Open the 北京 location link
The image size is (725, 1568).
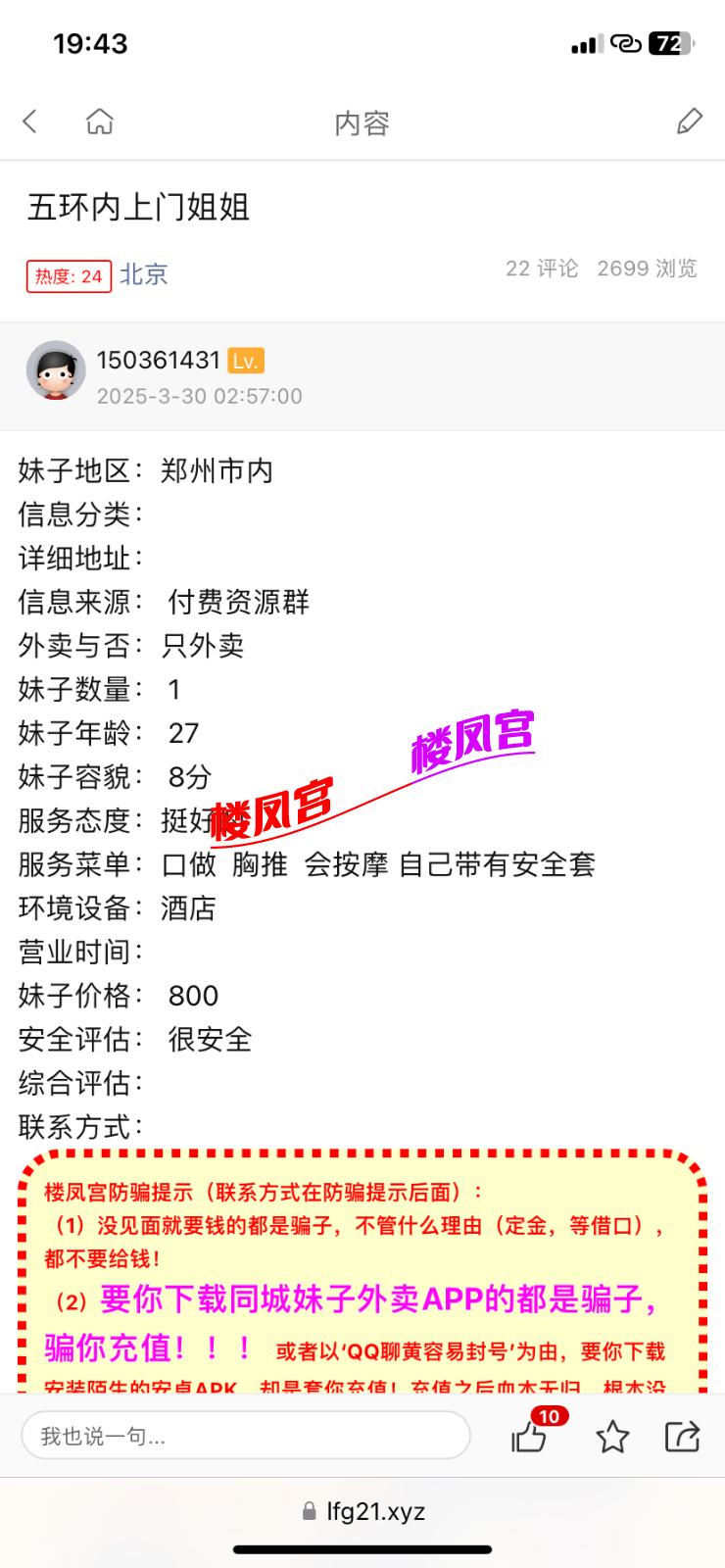click(x=143, y=275)
